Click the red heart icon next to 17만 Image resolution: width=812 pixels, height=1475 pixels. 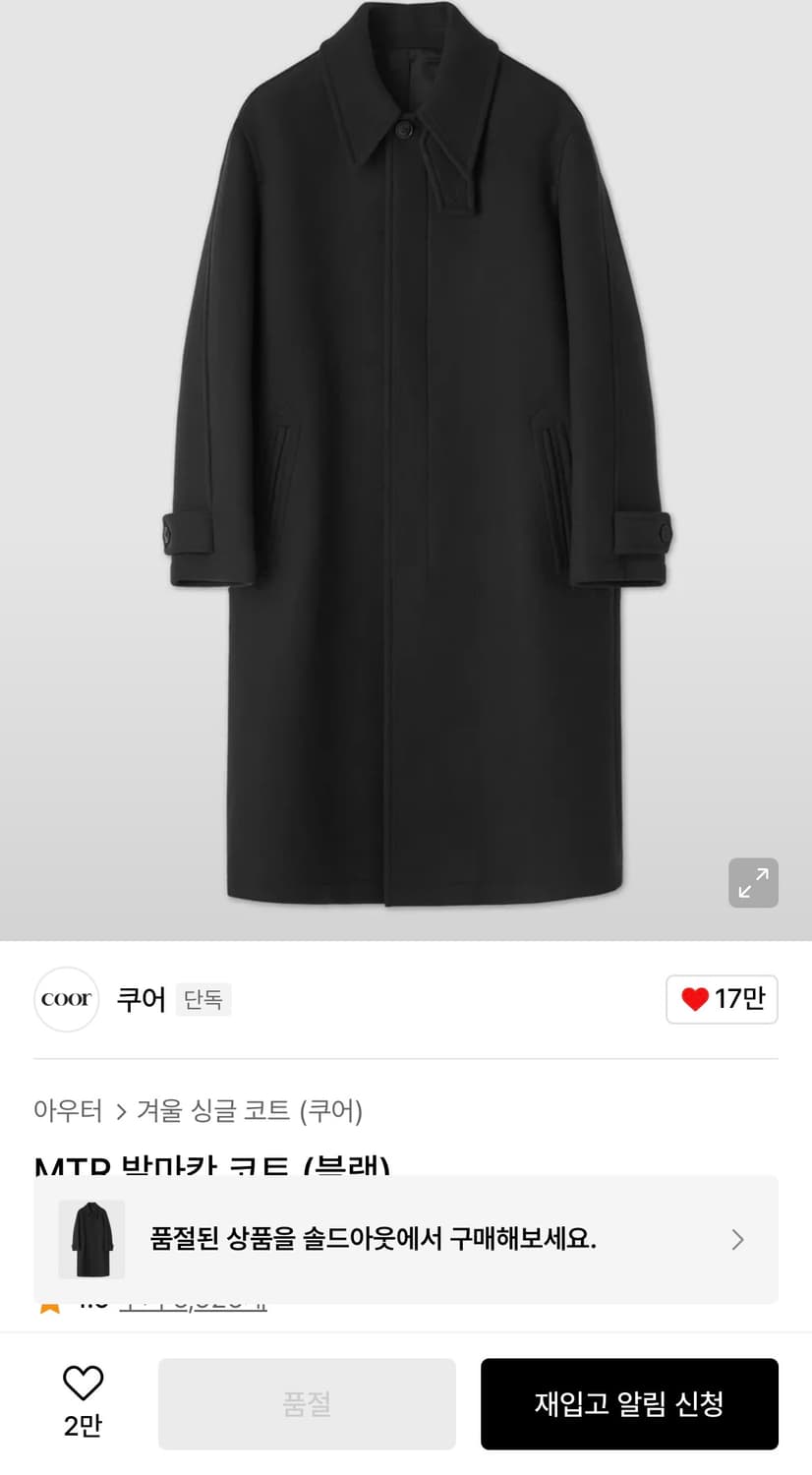(x=694, y=998)
